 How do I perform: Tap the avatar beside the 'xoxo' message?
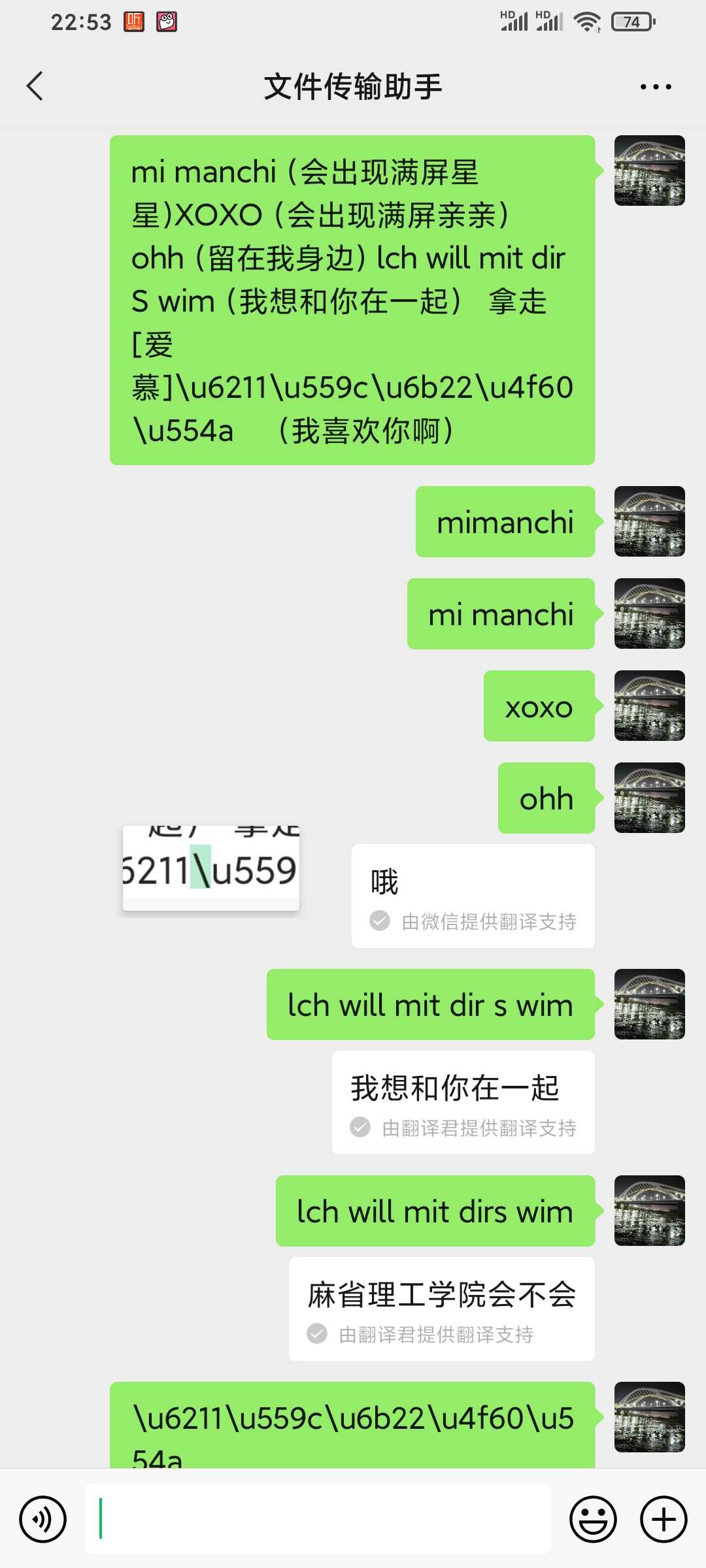coord(650,706)
